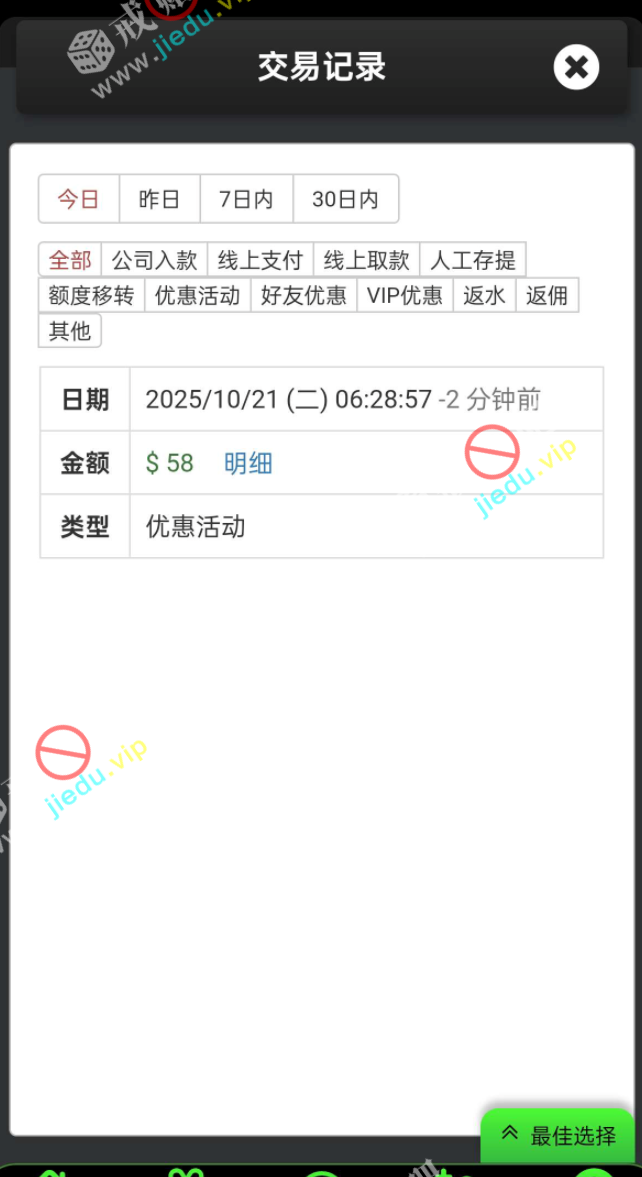
Task: Filter by 优惠活动 type
Action: (x=197, y=295)
